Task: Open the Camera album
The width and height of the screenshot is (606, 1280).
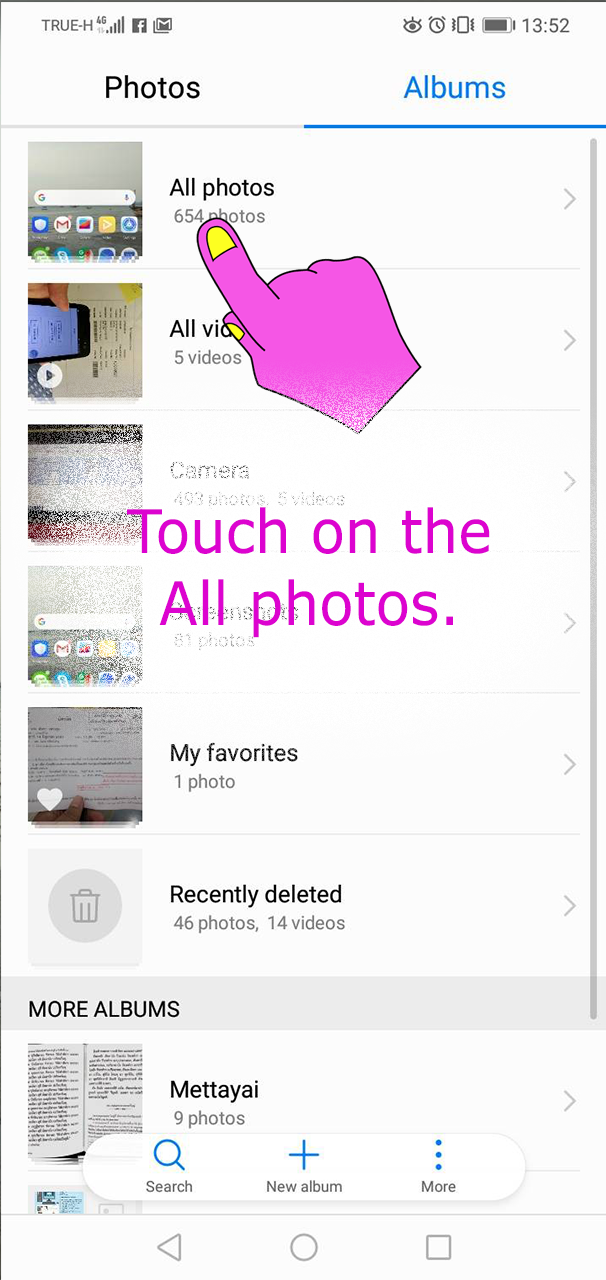Action: pos(300,482)
